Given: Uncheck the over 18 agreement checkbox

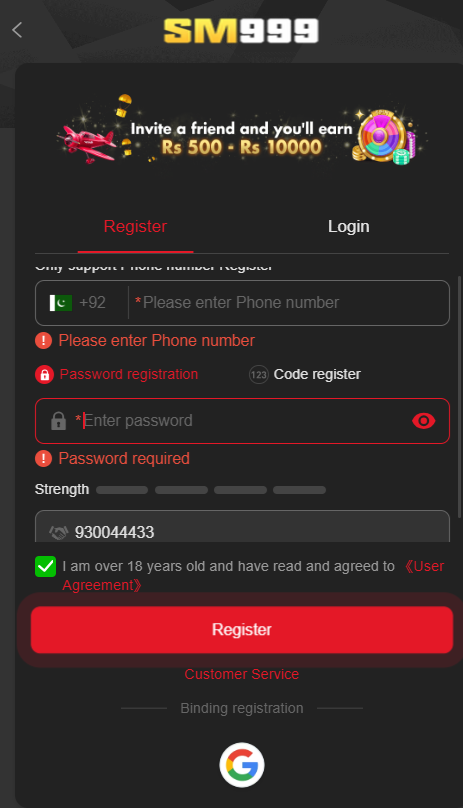Looking at the screenshot, I should click(x=45, y=566).
